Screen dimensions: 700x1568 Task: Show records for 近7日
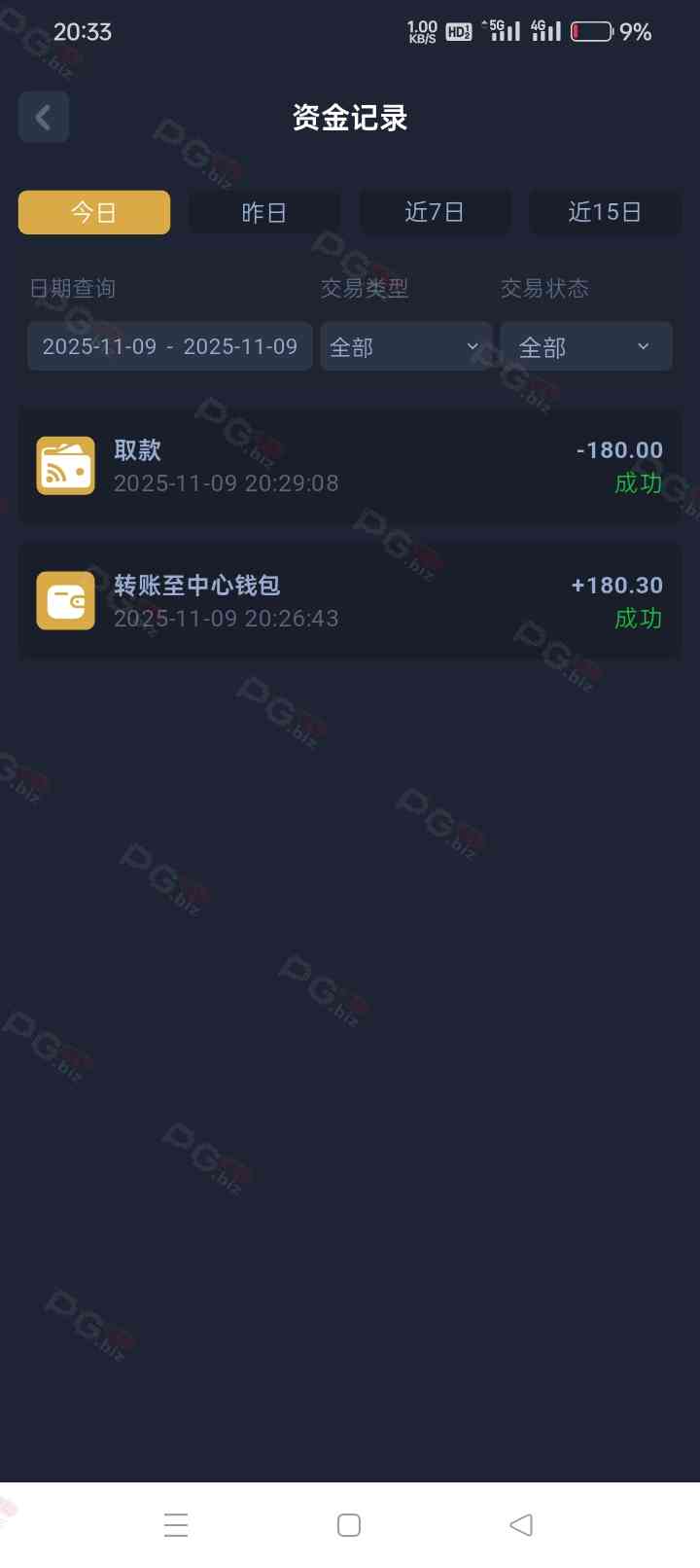(435, 212)
